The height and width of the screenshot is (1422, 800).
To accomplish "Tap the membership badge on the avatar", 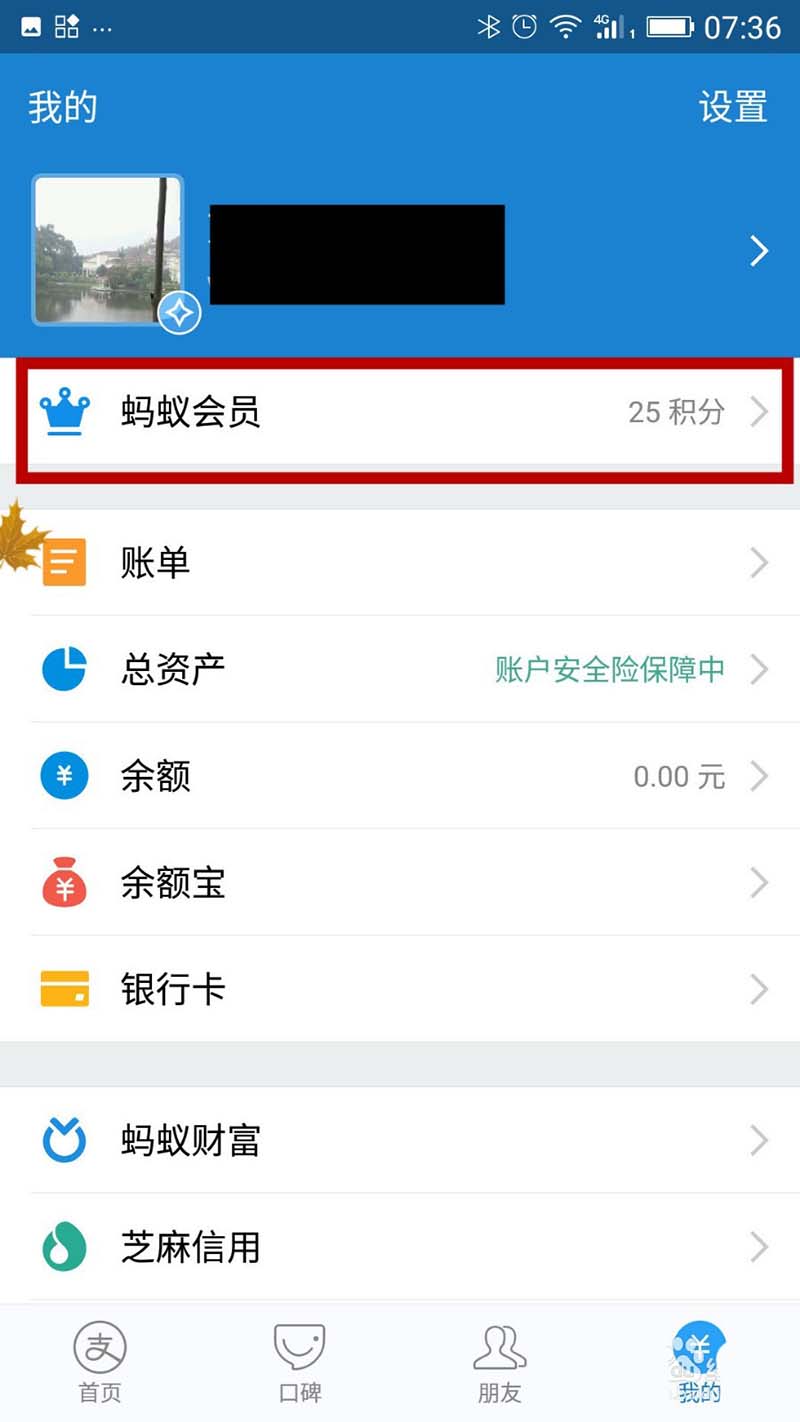I will point(178,312).
